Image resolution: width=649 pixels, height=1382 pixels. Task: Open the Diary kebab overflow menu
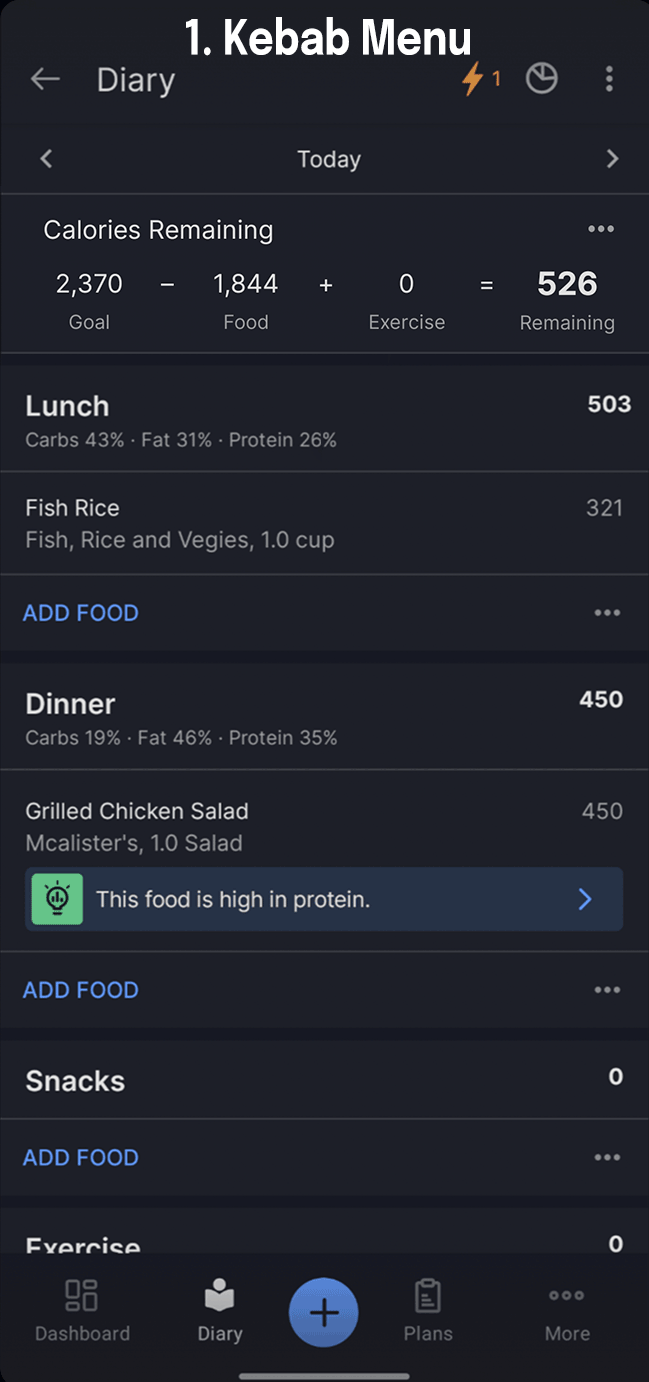609,79
